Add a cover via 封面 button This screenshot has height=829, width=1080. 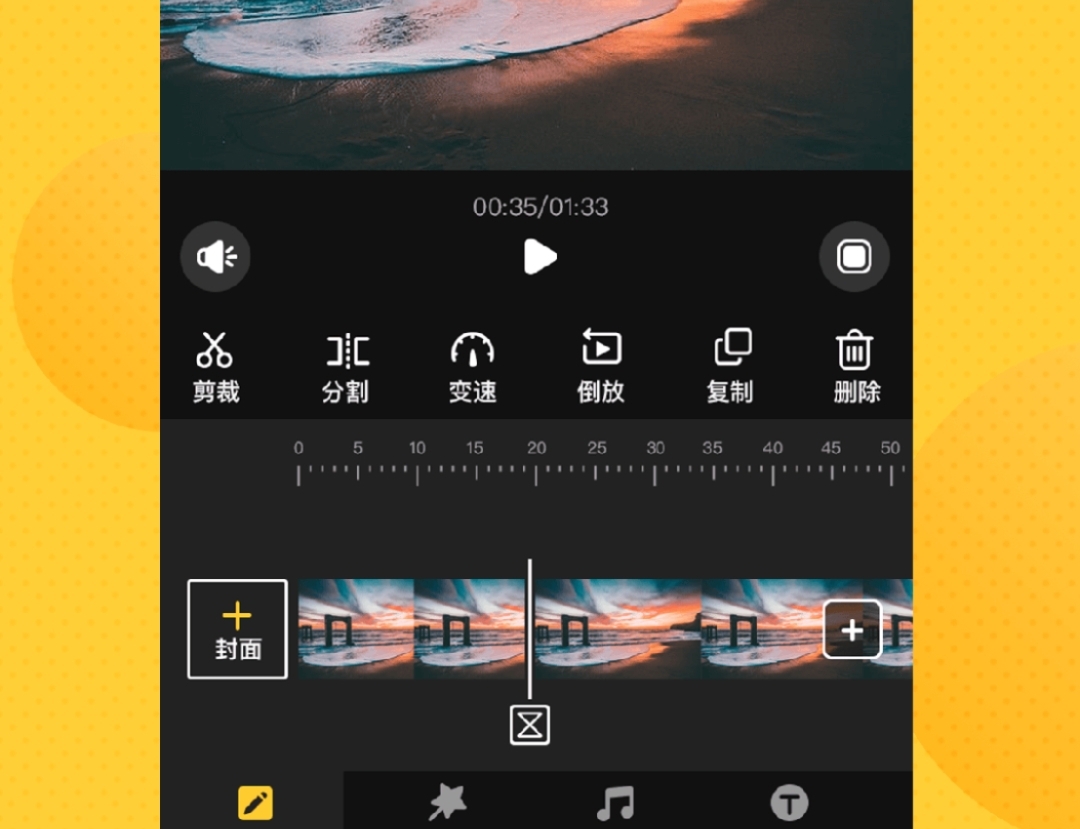pyautogui.click(x=238, y=629)
